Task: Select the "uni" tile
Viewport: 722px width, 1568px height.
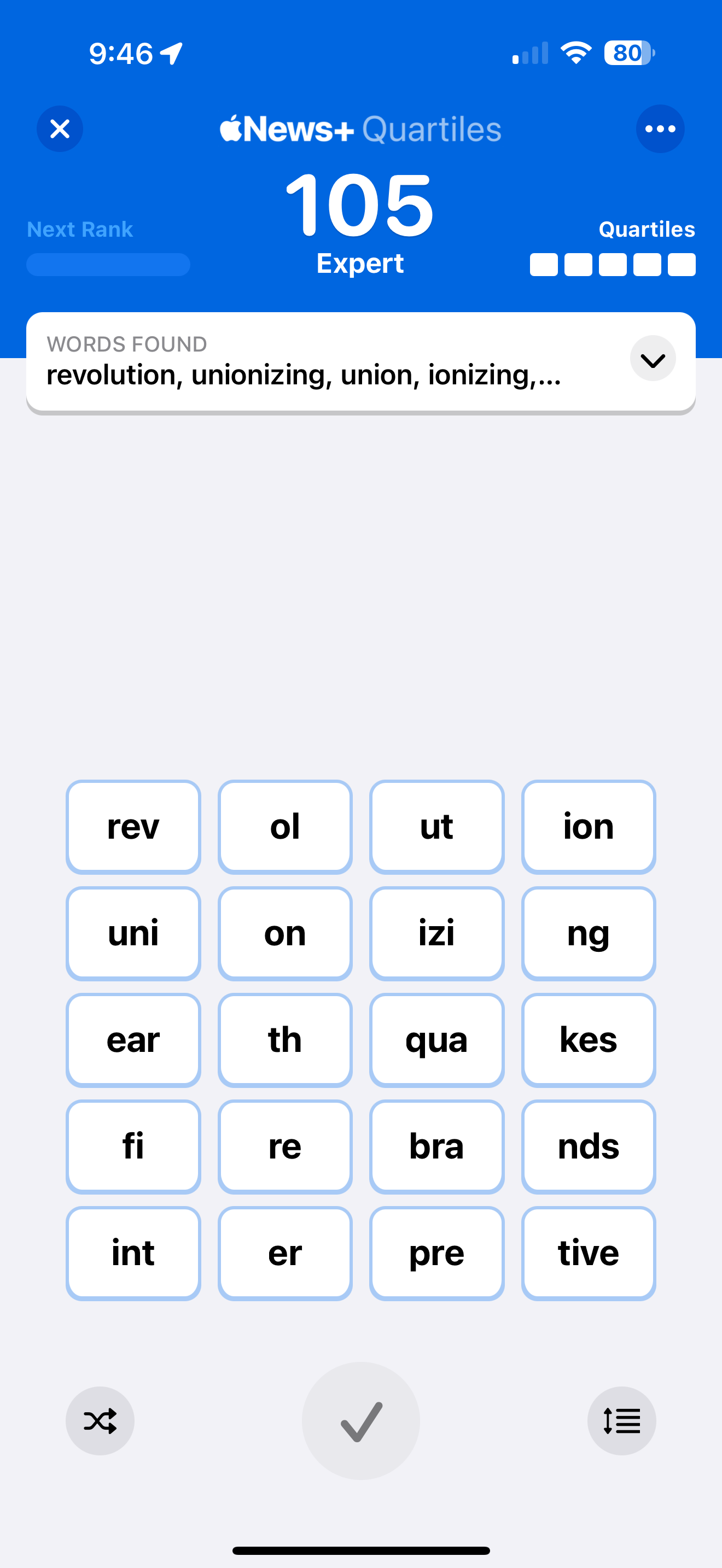Action: coord(133,933)
